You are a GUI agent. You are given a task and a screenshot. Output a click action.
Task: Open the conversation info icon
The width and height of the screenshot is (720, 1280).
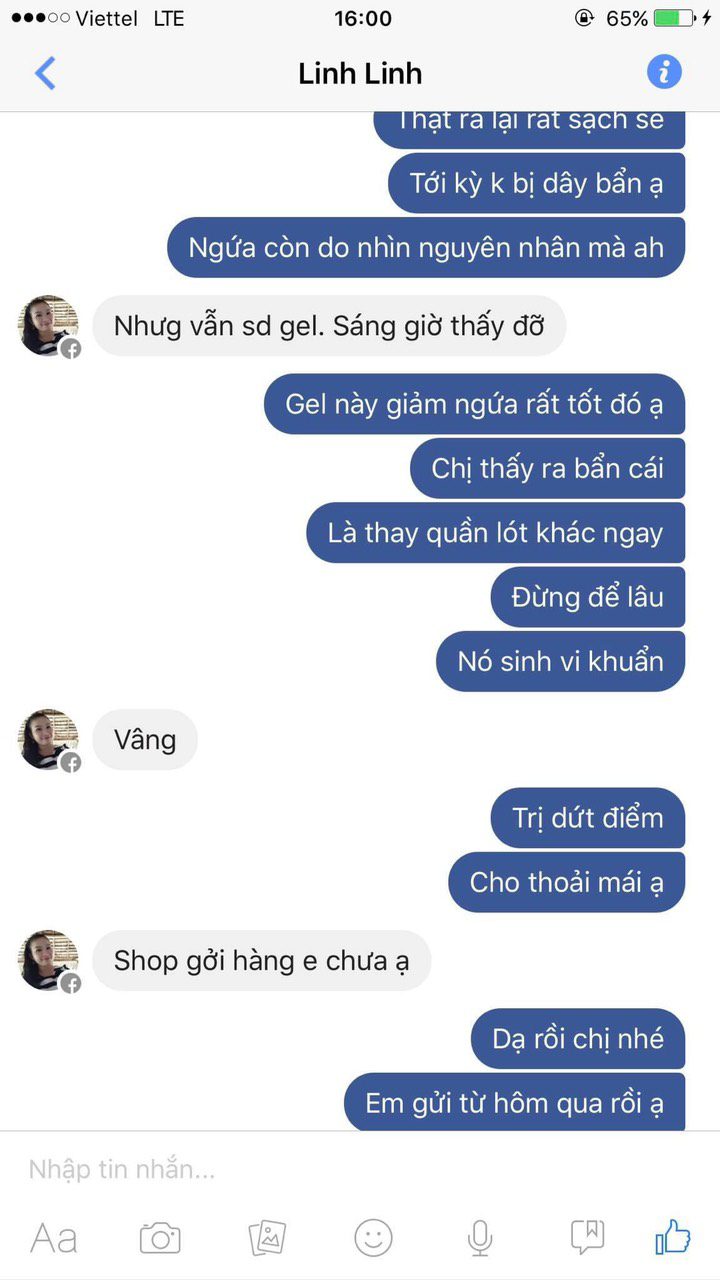[664, 72]
